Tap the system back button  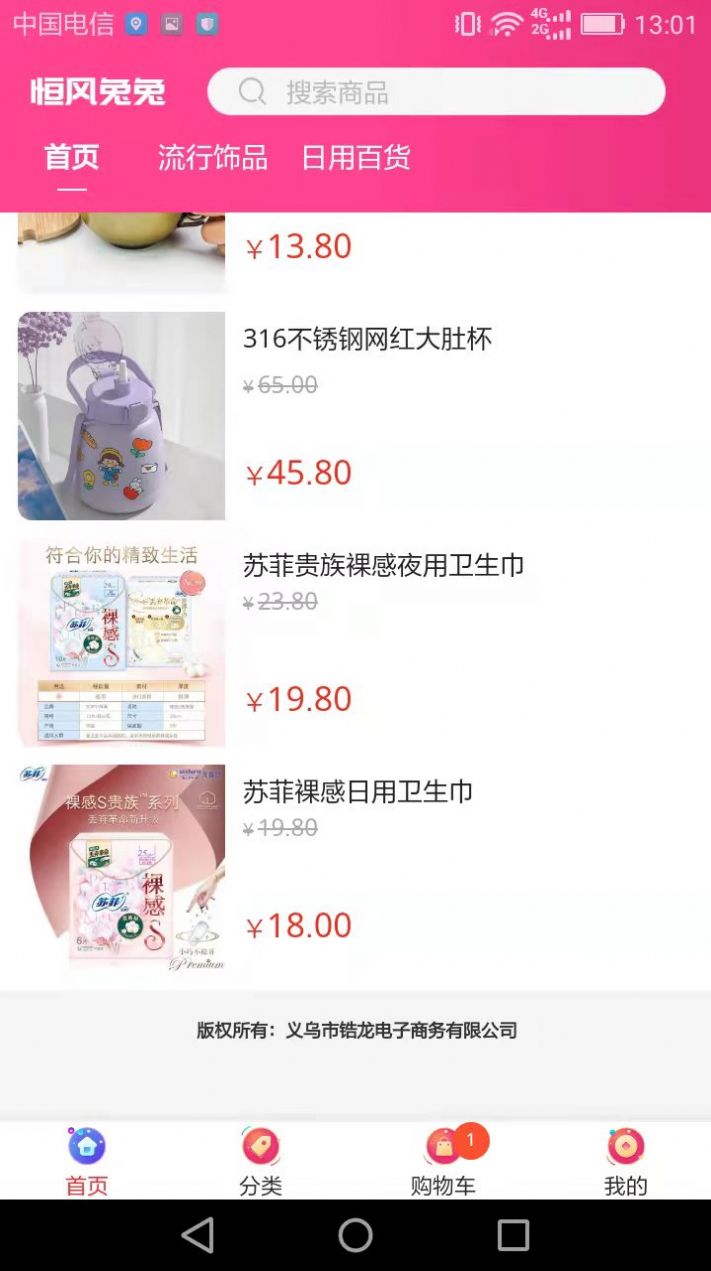tap(198, 1236)
